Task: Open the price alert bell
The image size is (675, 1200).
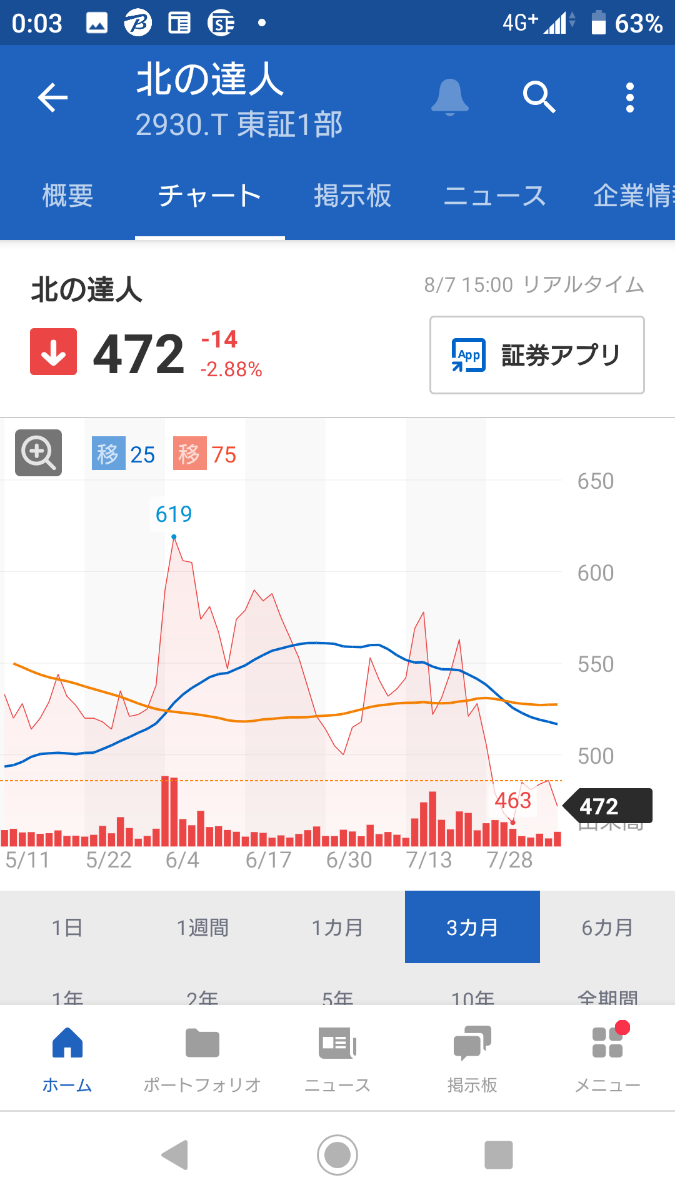Action: pyautogui.click(x=450, y=98)
